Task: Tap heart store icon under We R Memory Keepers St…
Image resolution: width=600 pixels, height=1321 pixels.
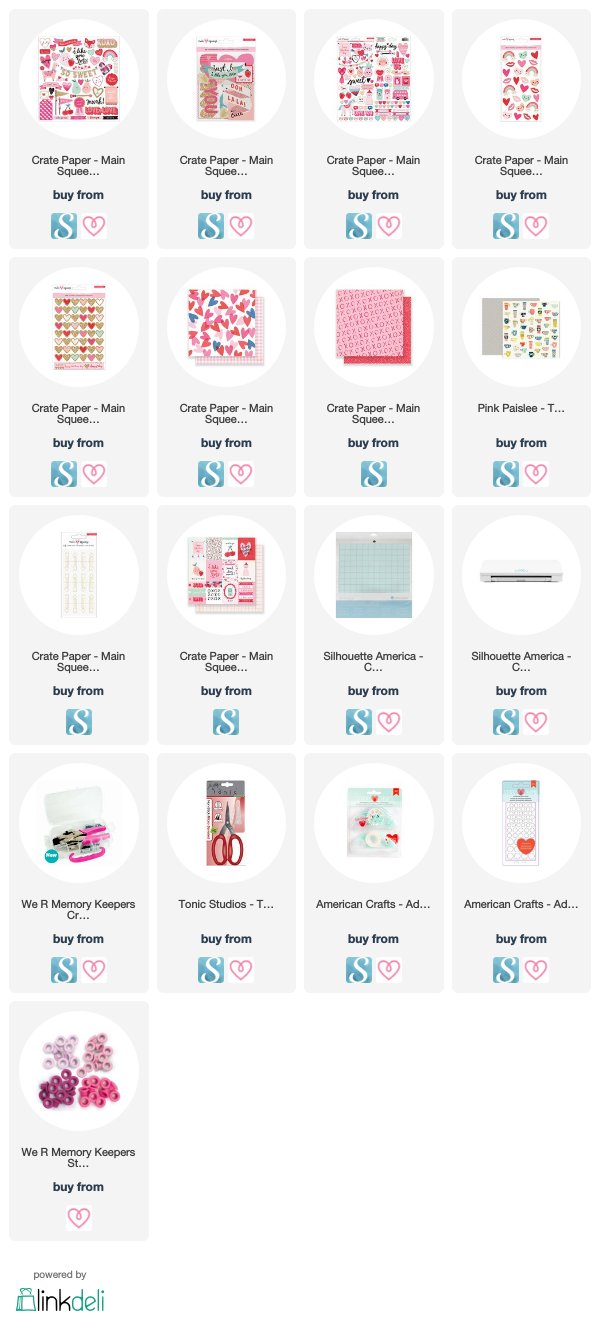Action: pyautogui.click(x=79, y=1217)
